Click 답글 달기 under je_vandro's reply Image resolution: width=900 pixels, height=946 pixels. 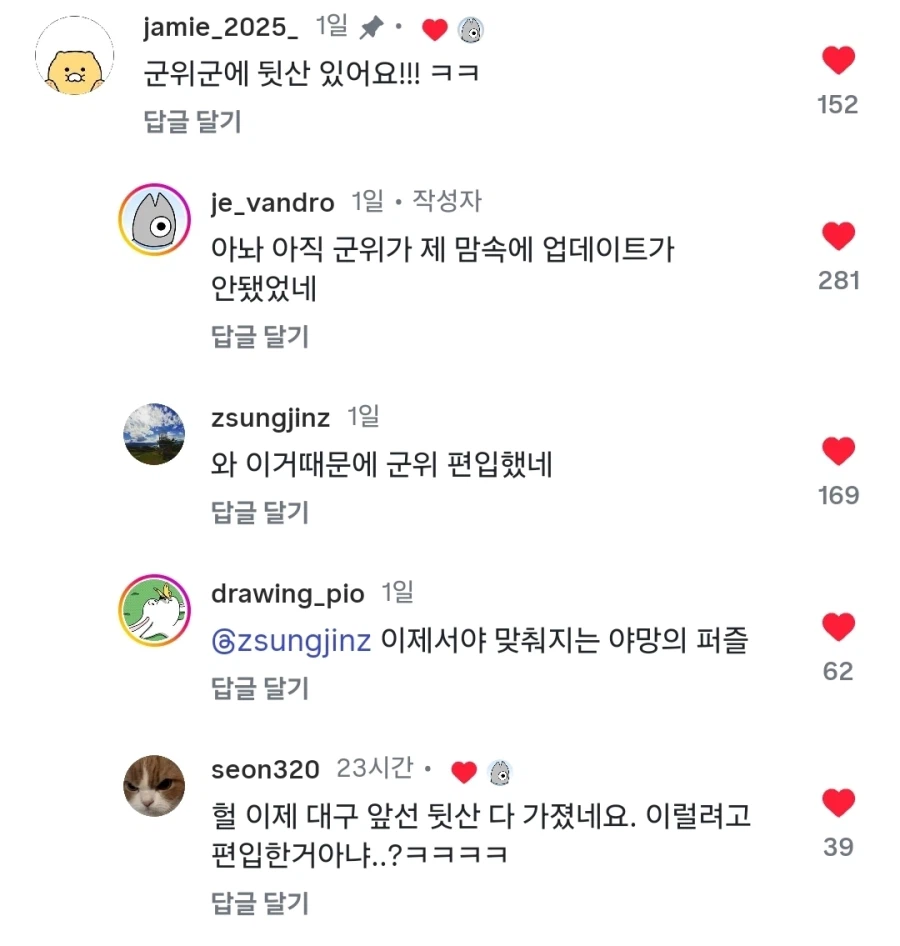258,337
